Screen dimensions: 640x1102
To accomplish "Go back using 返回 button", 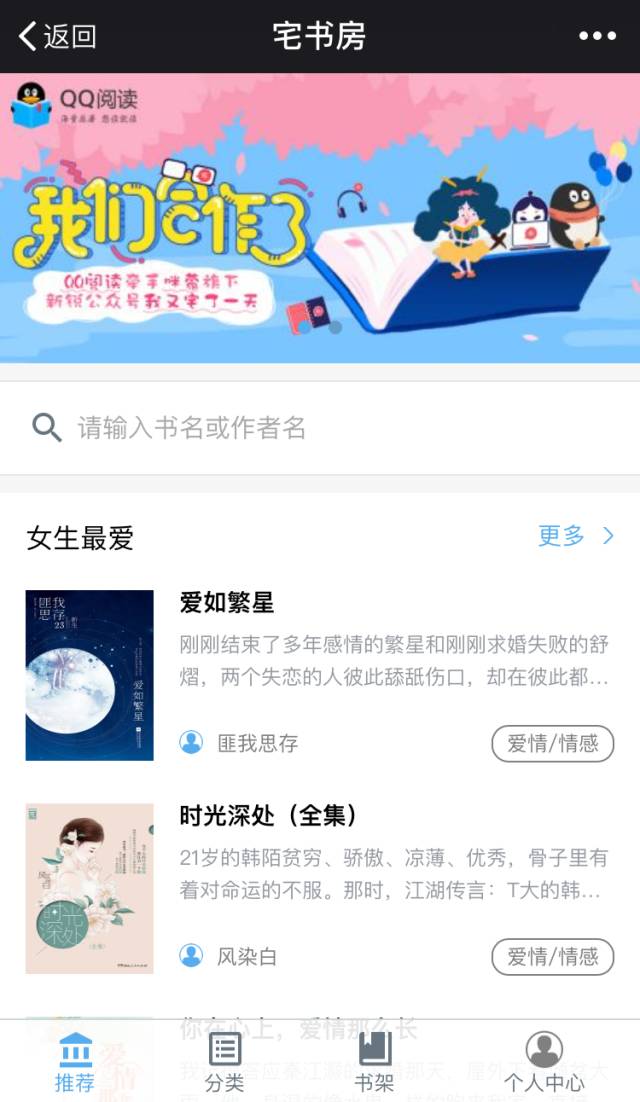I will [x=58, y=37].
